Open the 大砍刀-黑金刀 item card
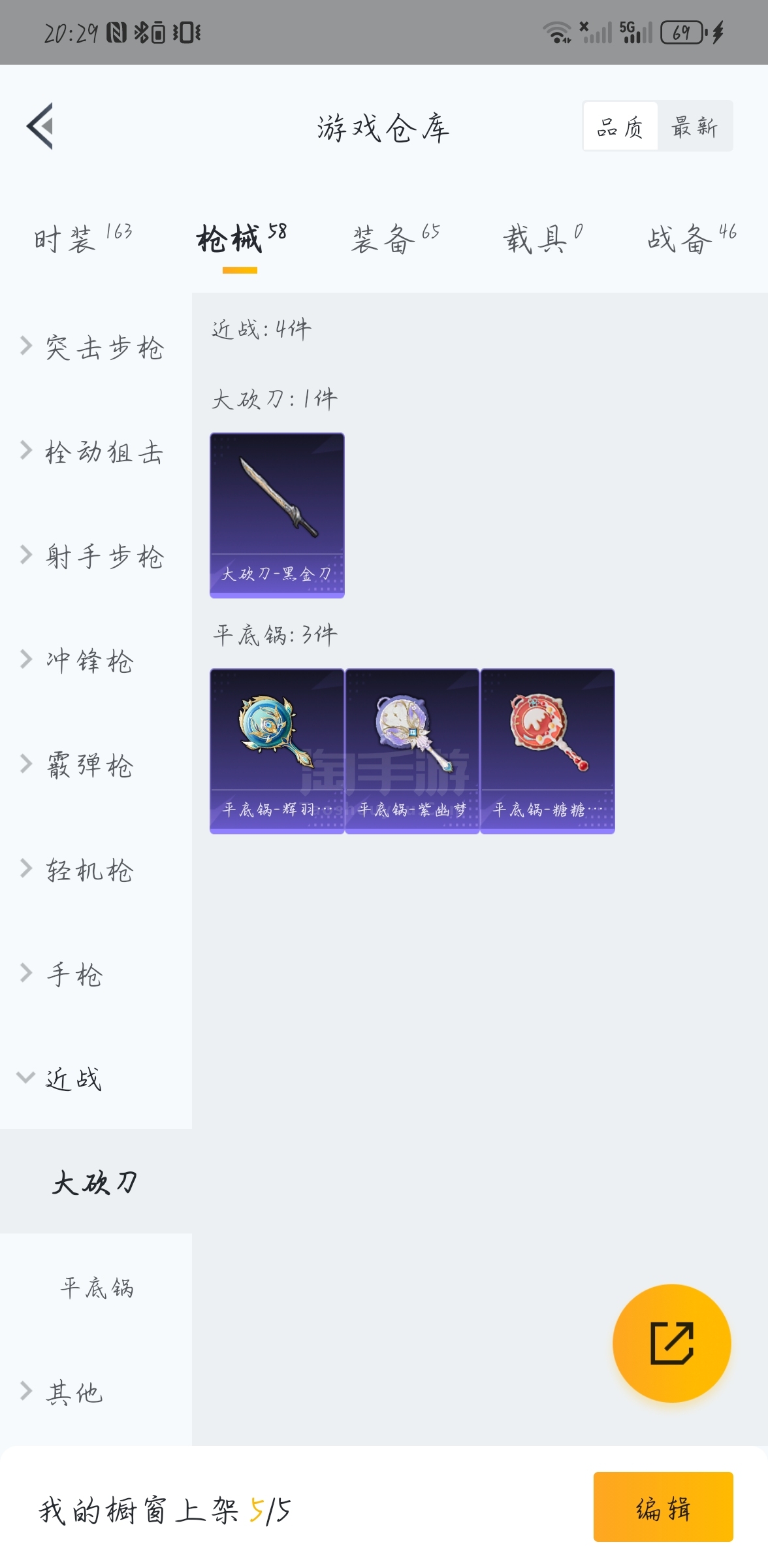The width and height of the screenshot is (768, 1568). coord(277,515)
